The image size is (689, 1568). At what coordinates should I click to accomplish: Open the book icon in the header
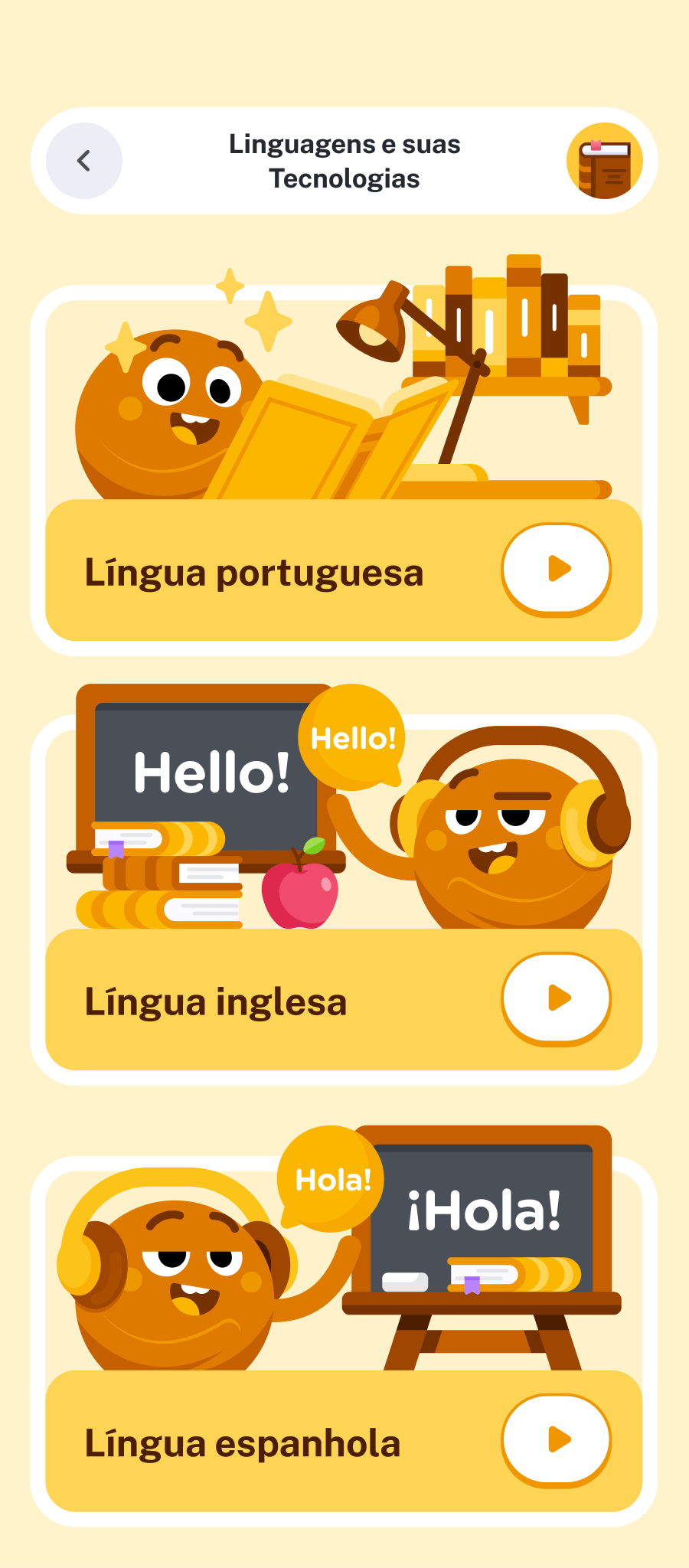tap(604, 161)
